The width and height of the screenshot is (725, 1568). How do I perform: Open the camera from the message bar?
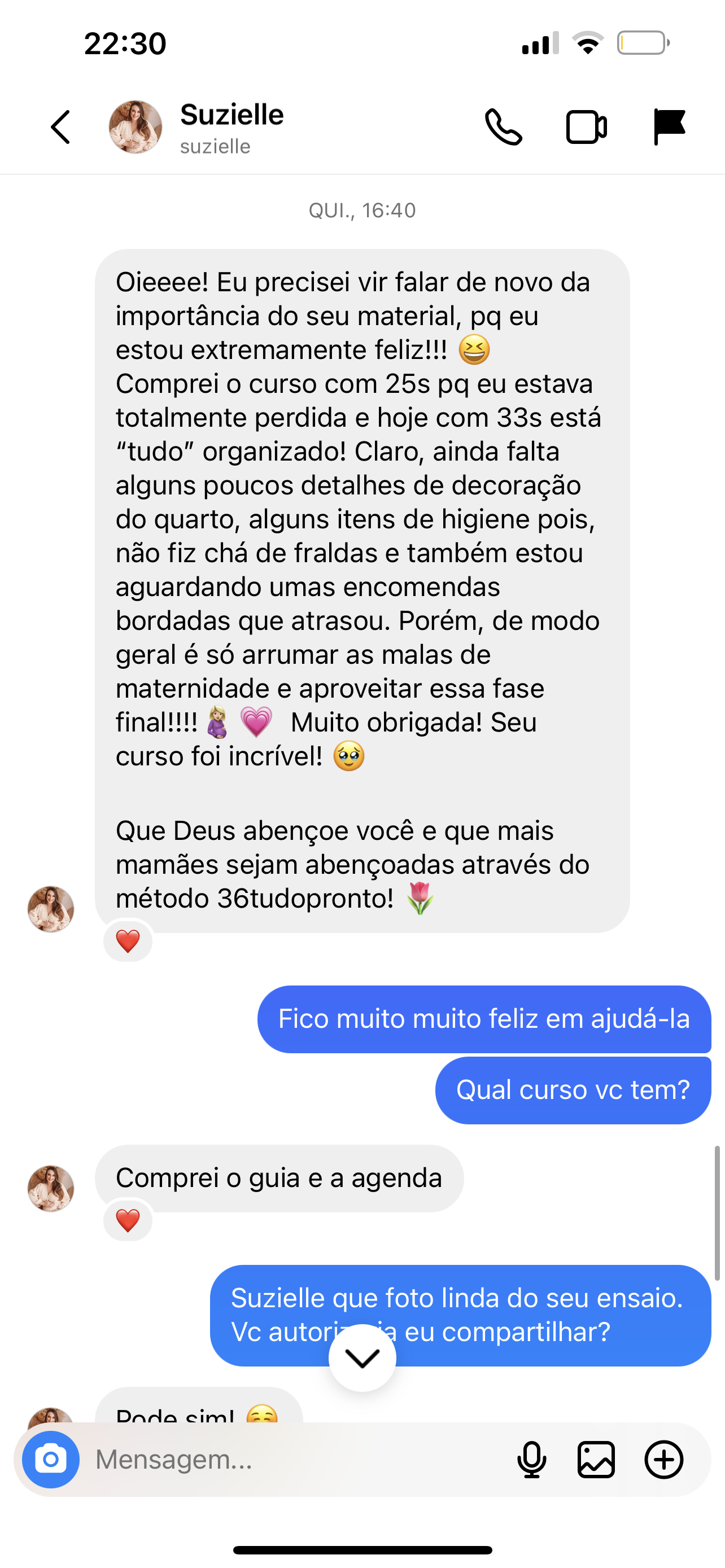(x=50, y=1459)
